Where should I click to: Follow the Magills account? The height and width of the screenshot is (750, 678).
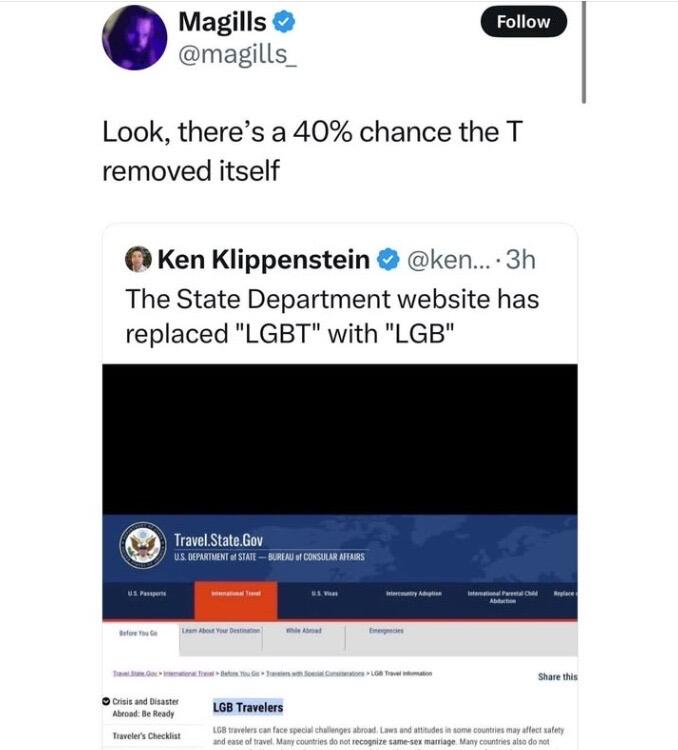tap(523, 22)
